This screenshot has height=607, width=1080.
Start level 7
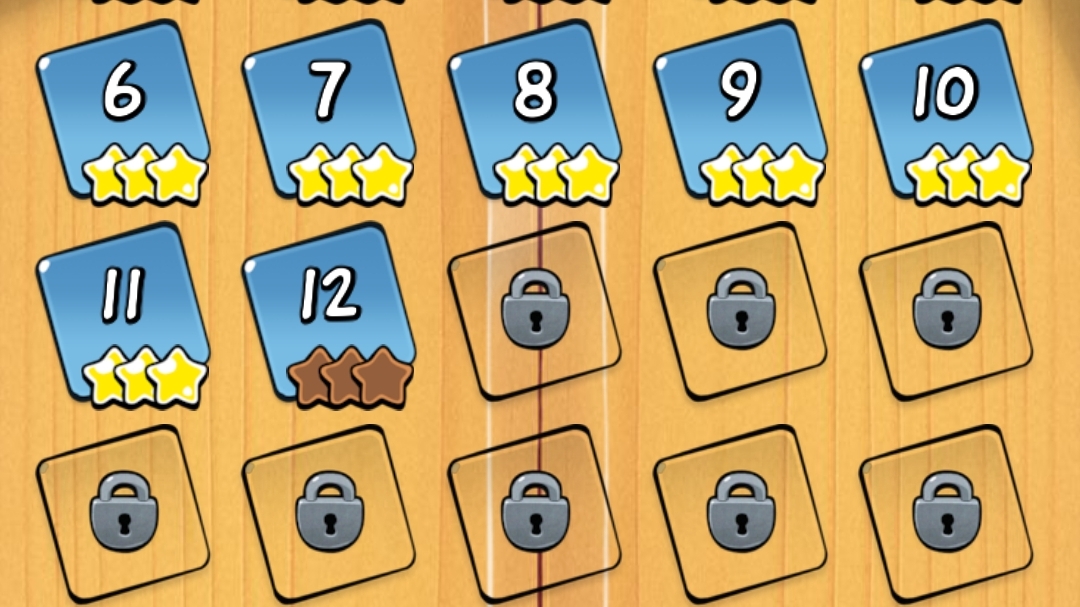330,110
